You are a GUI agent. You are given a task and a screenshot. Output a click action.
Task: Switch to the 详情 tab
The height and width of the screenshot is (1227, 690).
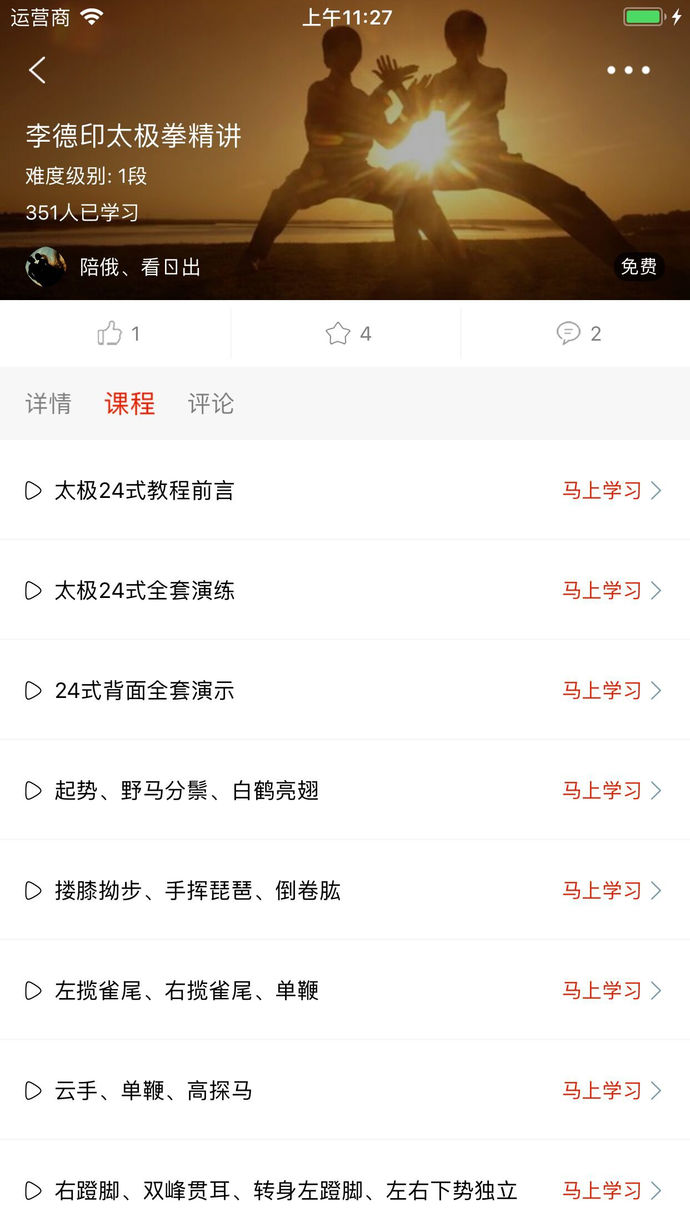pos(48,404)
